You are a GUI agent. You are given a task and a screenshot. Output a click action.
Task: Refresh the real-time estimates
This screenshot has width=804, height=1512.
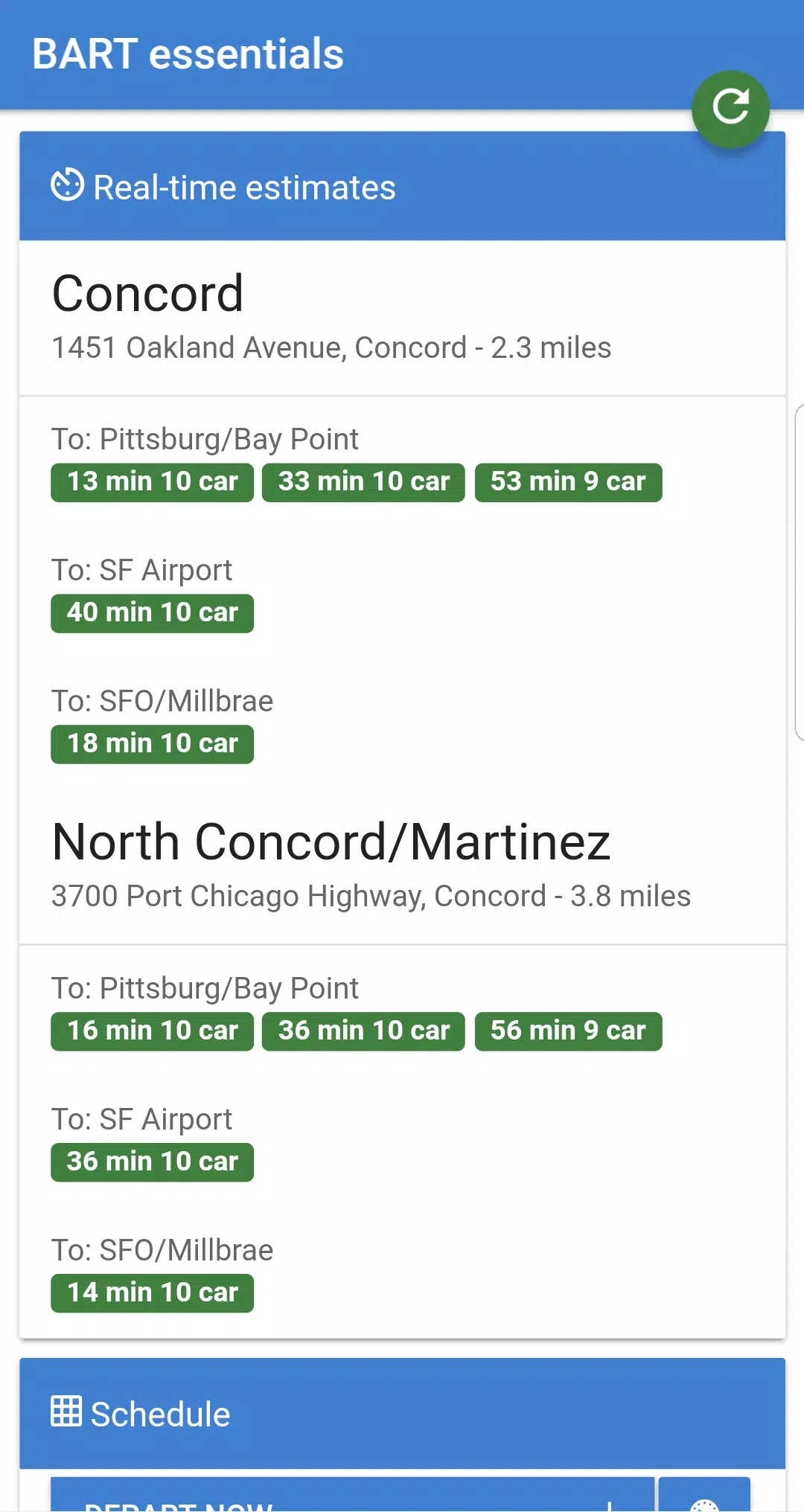(730, 109)
